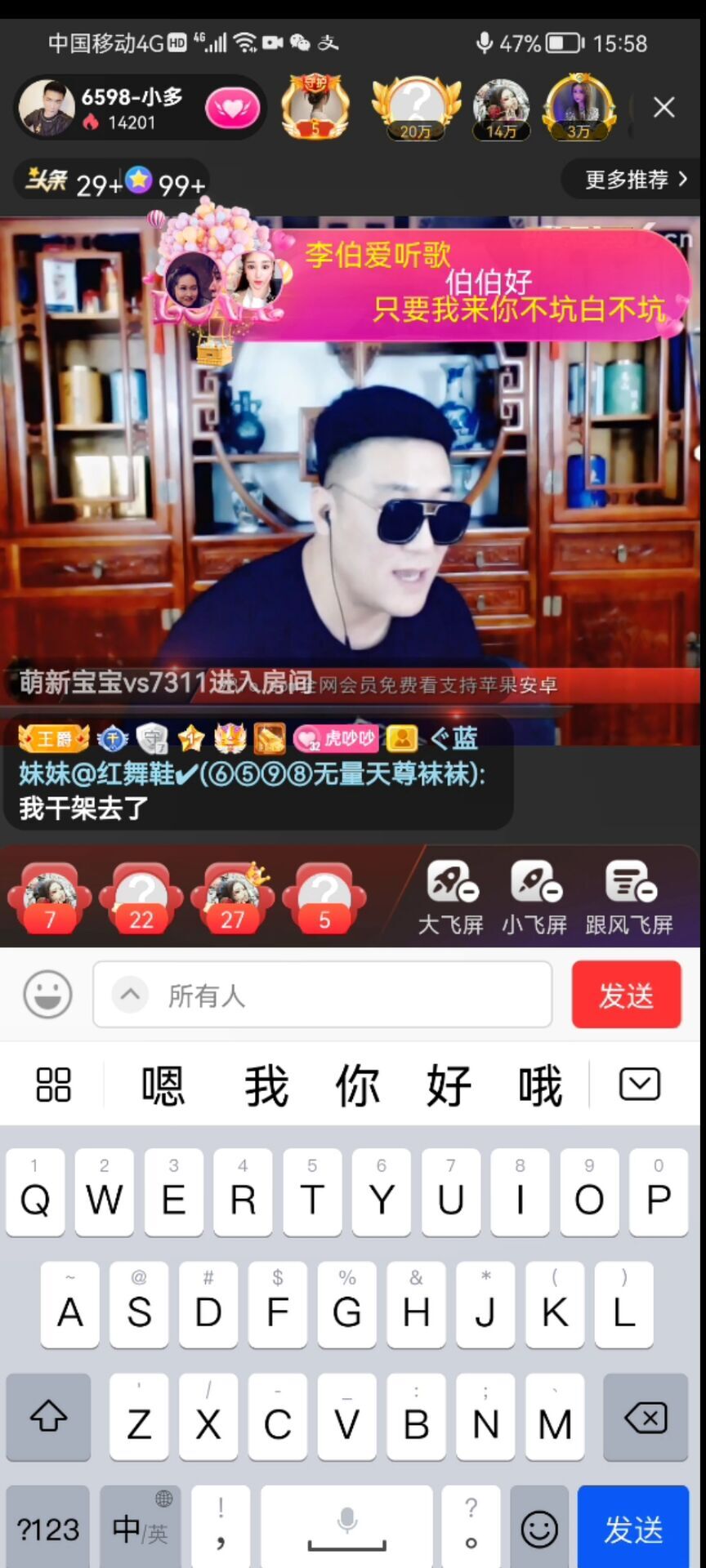The image size is (706, 1568).
Task: Close the live stream room
Action: click(664, 107)
